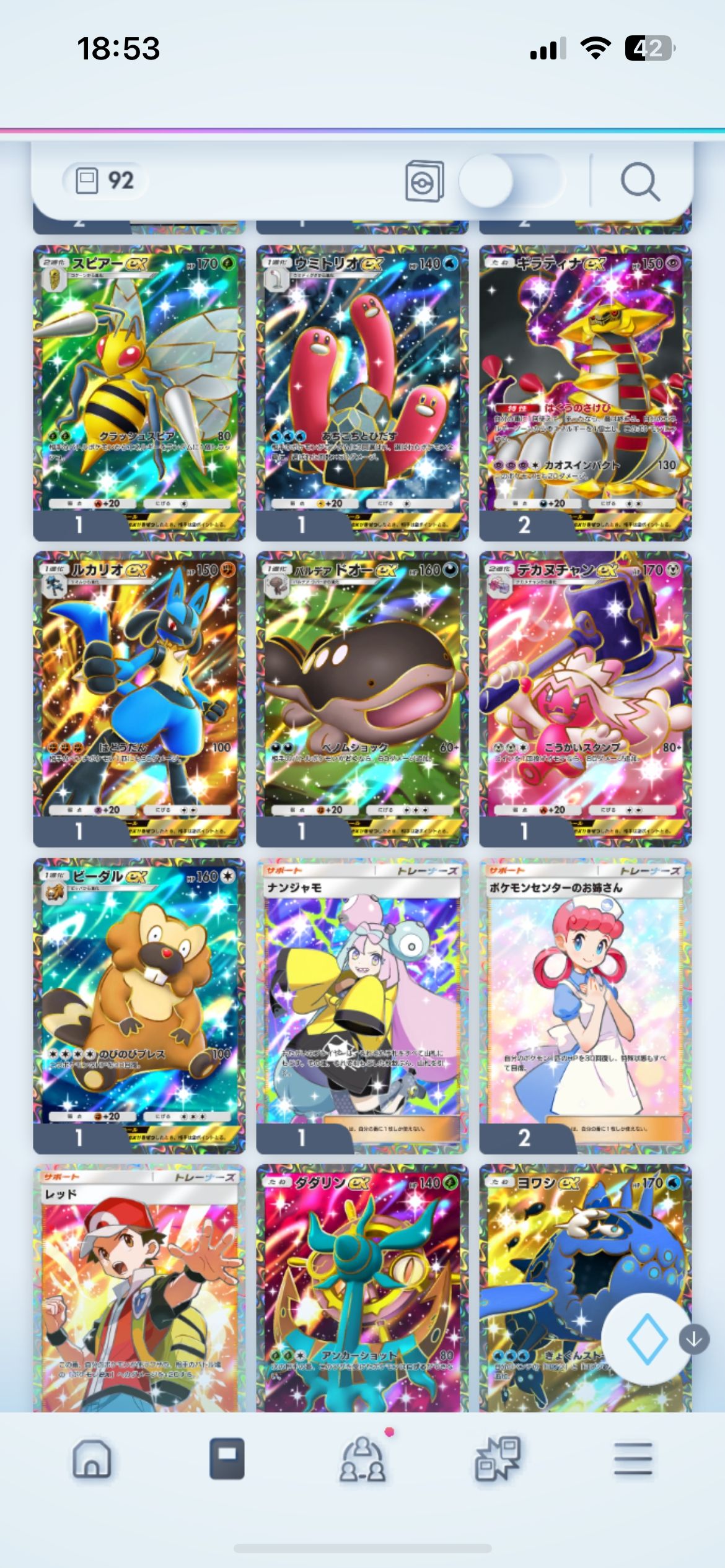This screenshot has width=725, height=1568.
Task: View the ルカリオex card
Action: coord(139,699)
